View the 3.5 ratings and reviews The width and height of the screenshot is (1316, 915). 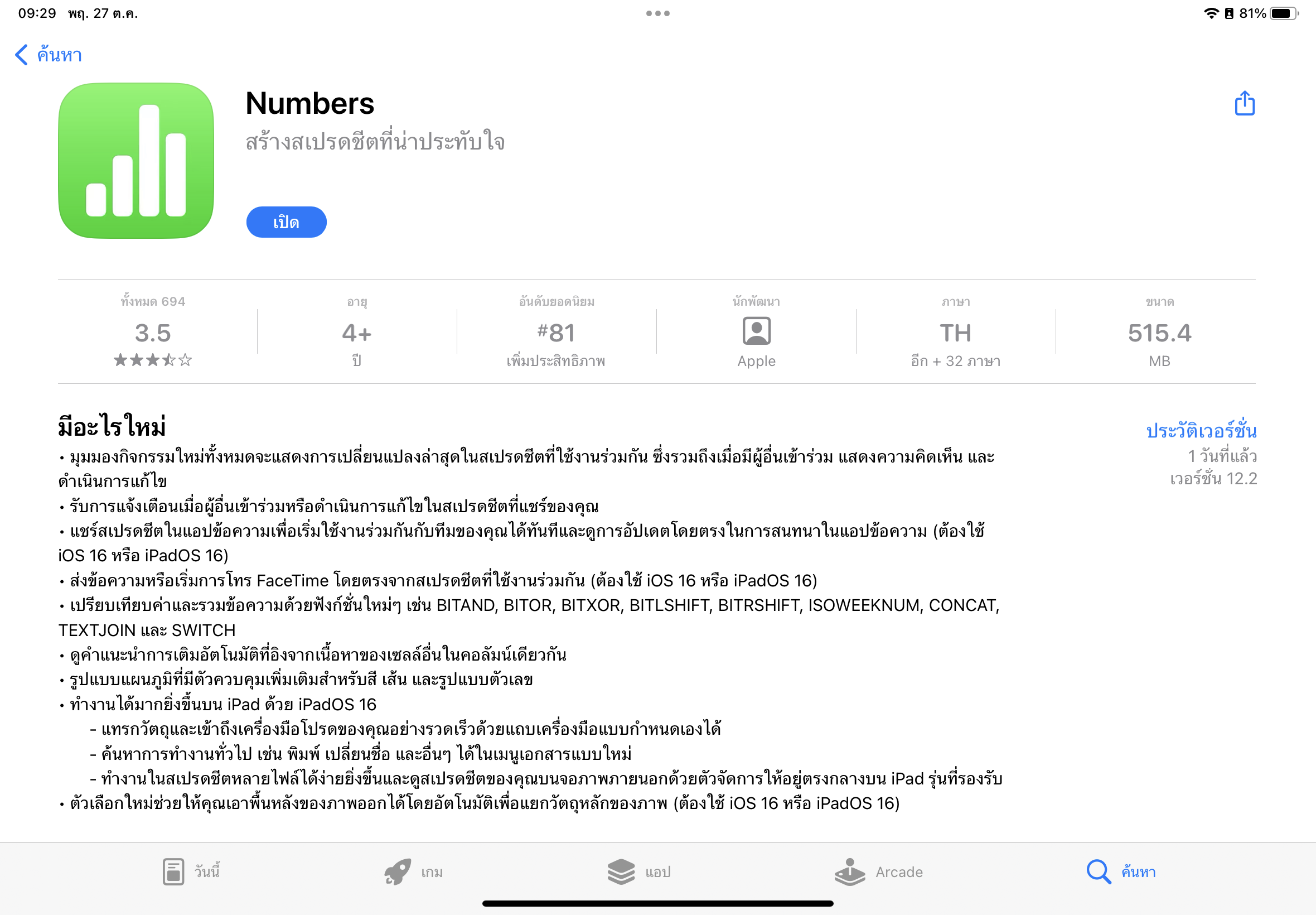coord(152,333)
